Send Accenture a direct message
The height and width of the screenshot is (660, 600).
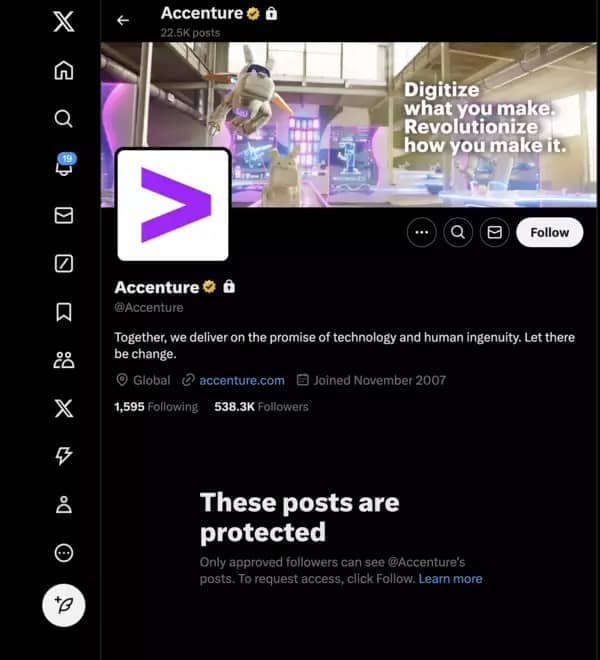coord(494,232)
